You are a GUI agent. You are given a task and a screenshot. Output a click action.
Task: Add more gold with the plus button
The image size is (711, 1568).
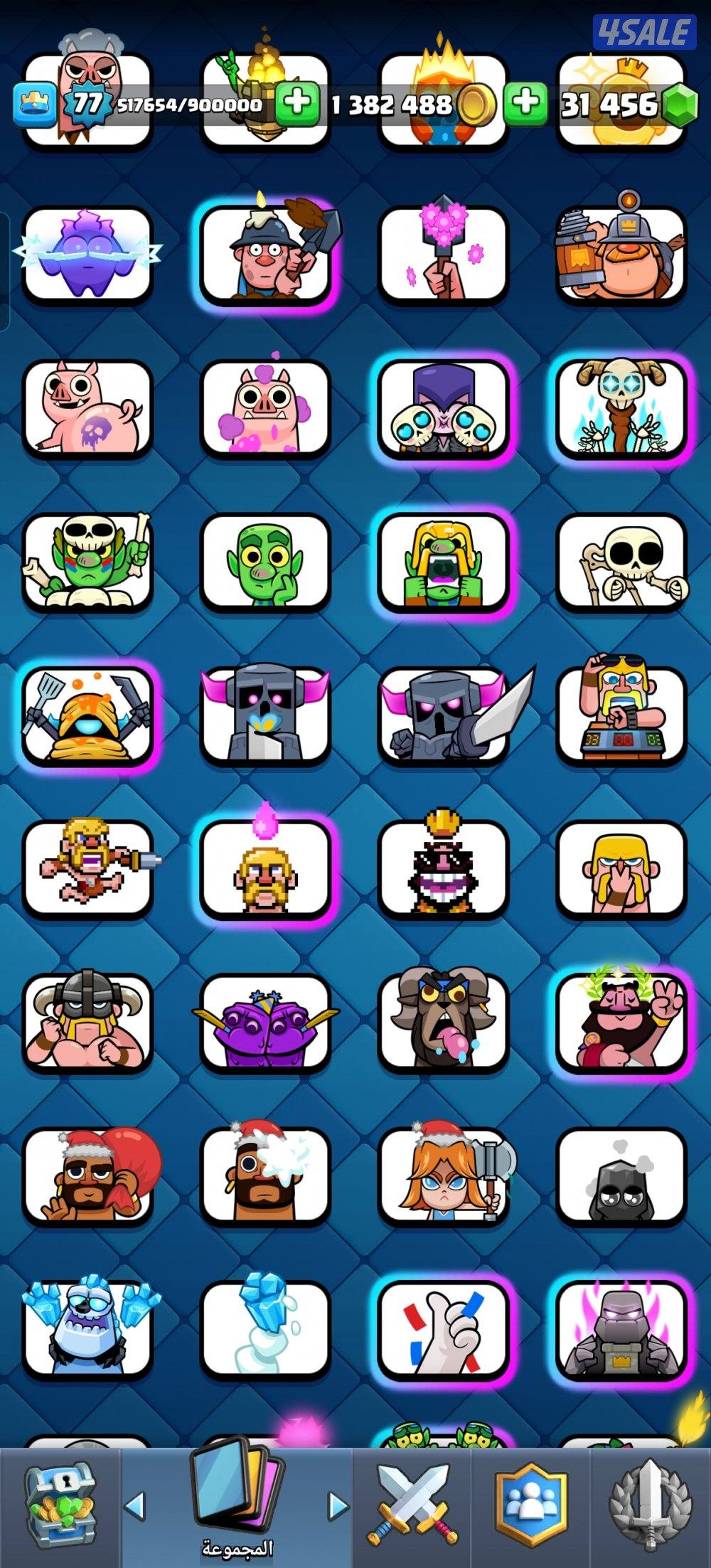pyautogui.click(x=296, y=105)
